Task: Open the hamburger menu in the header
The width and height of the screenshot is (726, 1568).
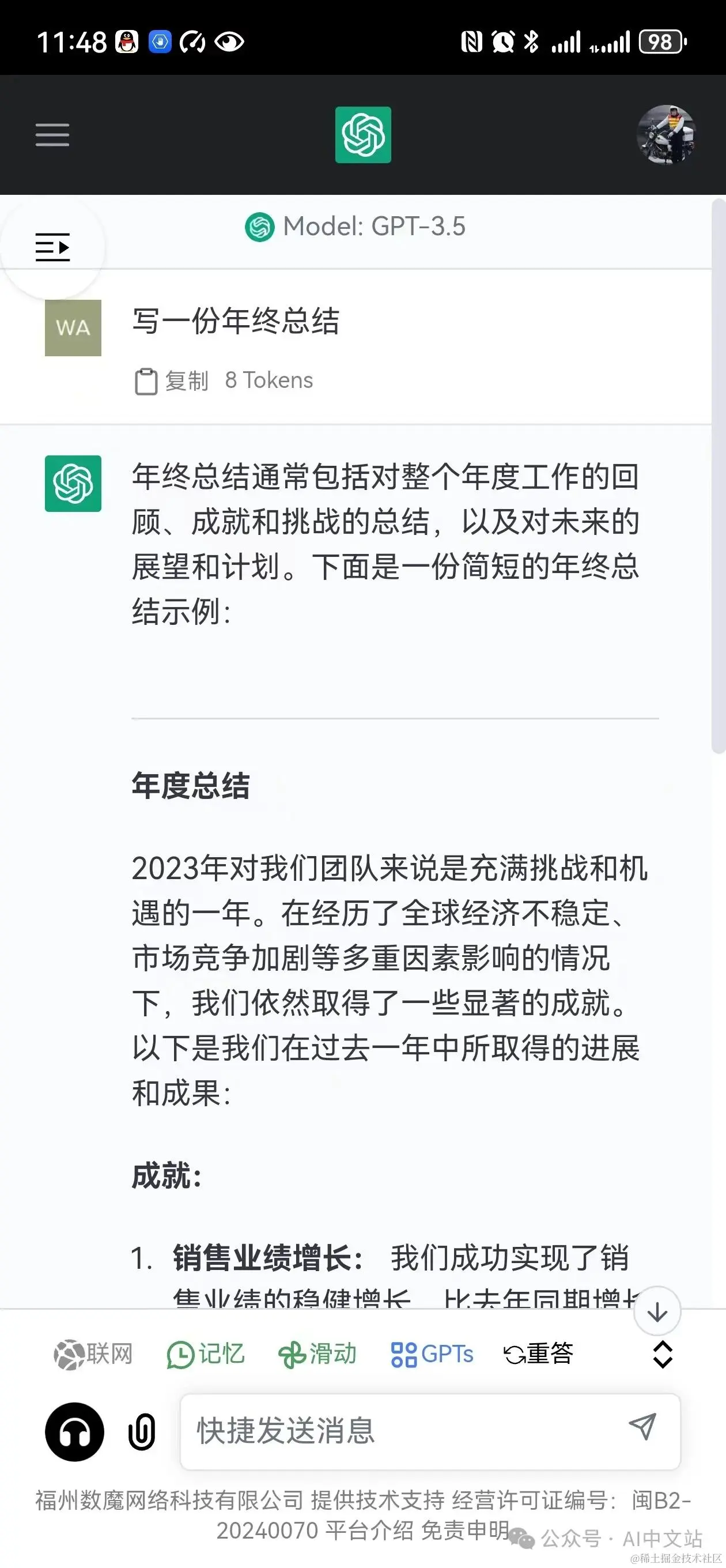Action: point(52,134)
